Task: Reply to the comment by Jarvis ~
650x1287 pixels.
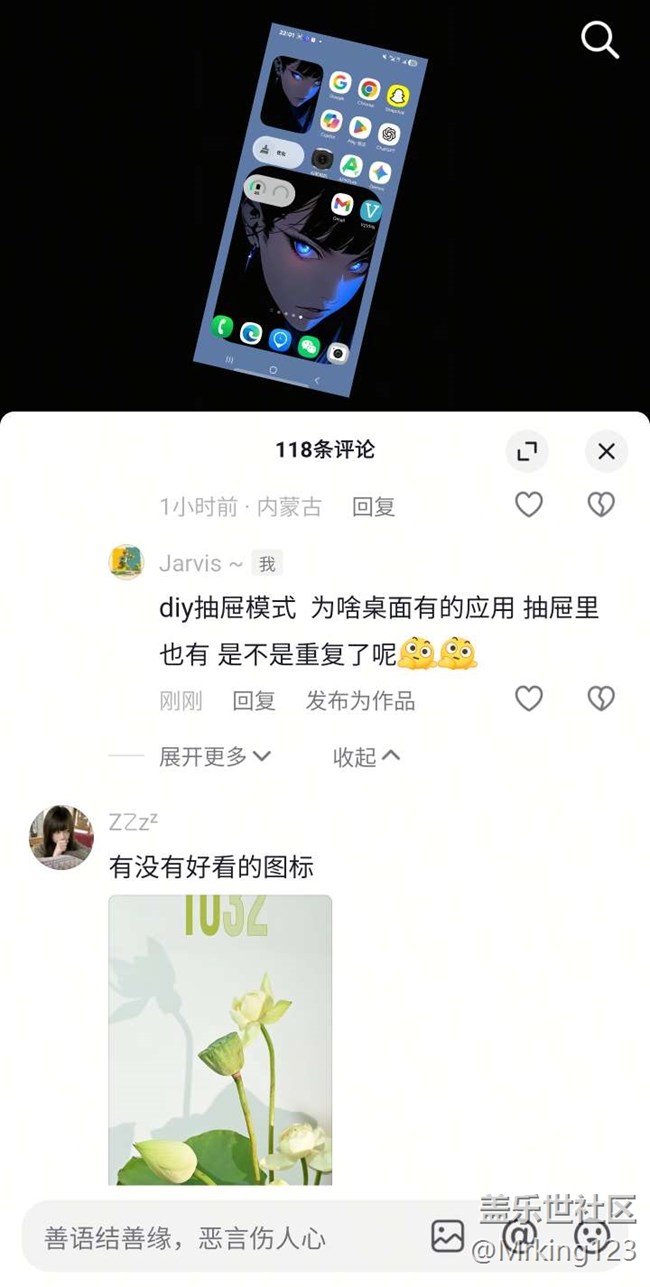Action: tap(254, 701)
